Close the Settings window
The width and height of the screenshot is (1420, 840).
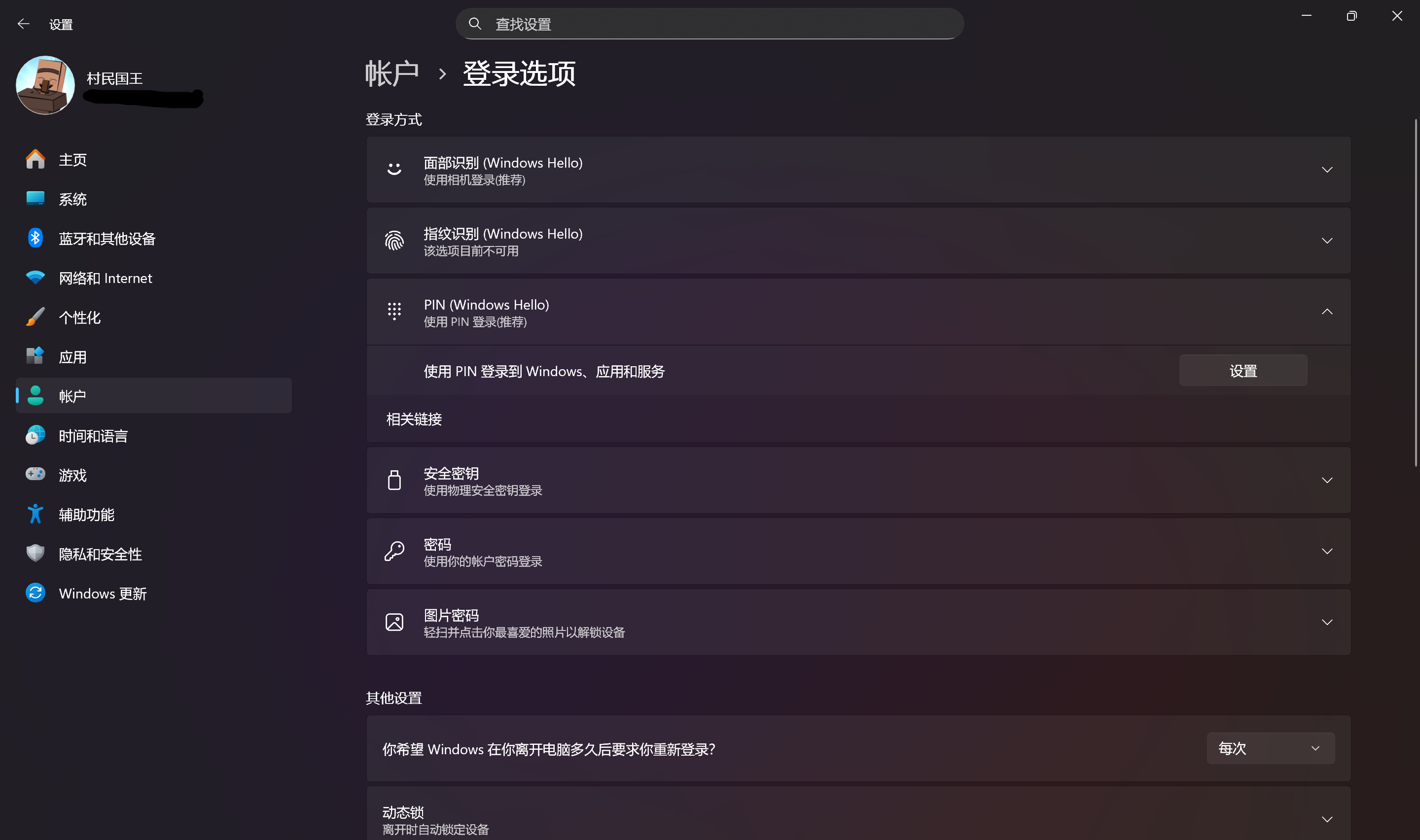1396,16
